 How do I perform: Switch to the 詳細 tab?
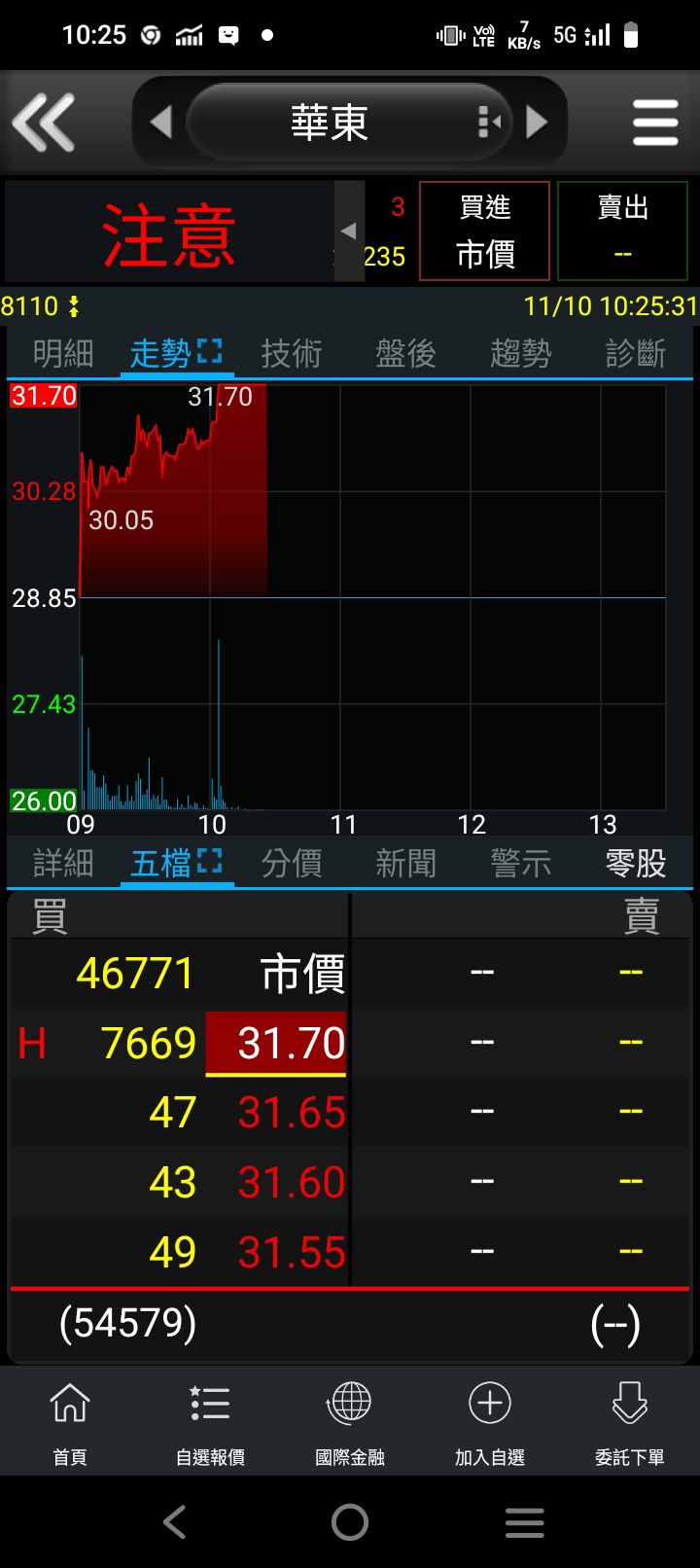point(63,864)
